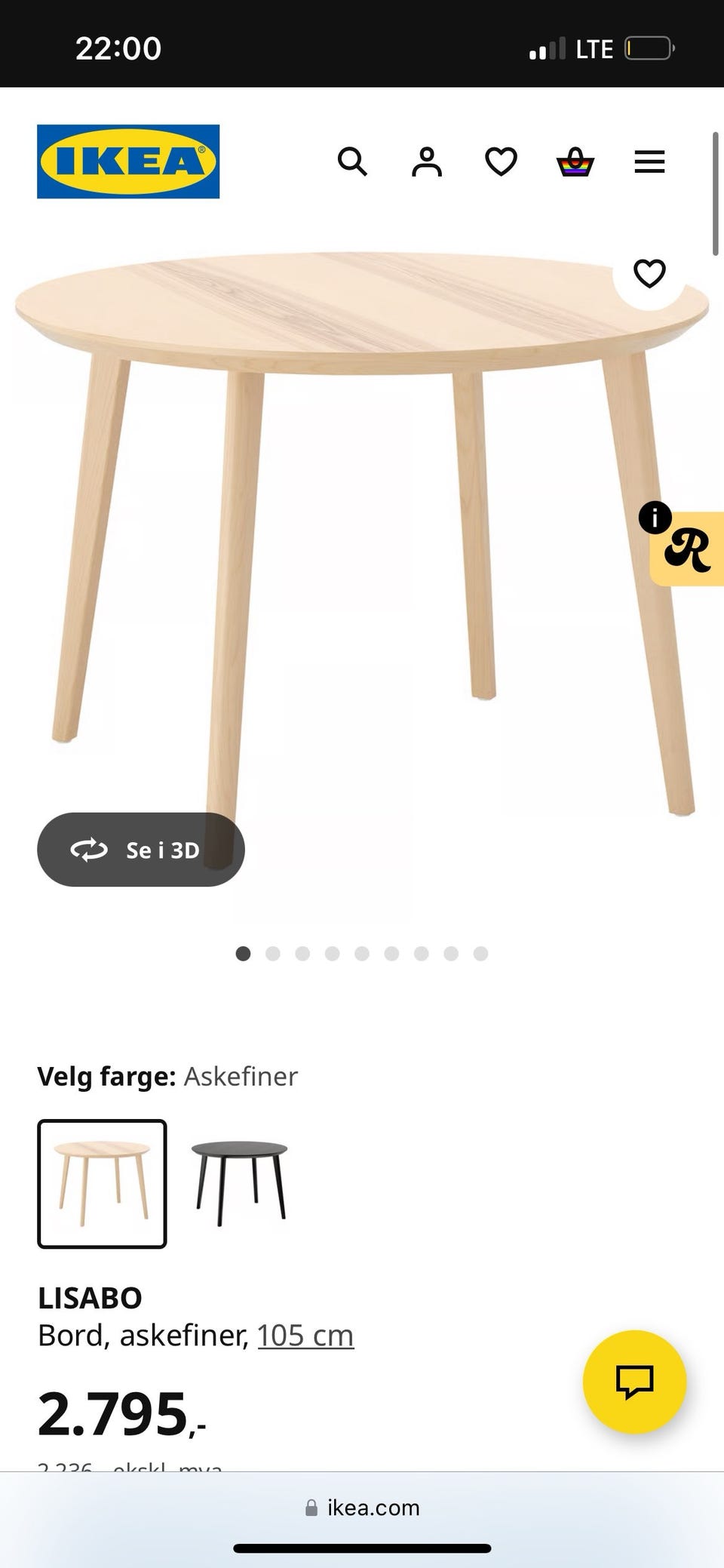724x1568 pixels.
Task: Tap the Se i 3D button
Action: 141,850
